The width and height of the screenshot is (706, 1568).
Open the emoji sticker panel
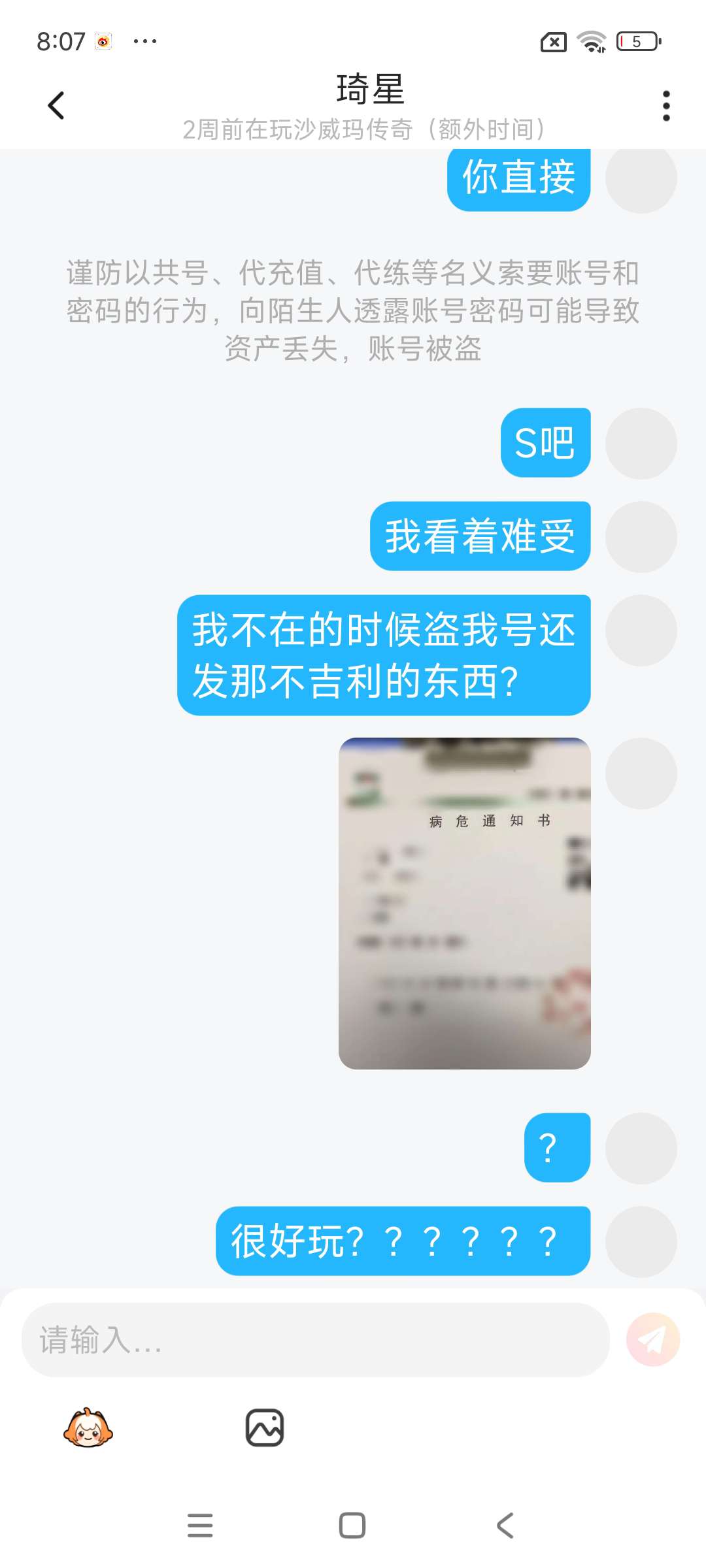click(88, 1428)
